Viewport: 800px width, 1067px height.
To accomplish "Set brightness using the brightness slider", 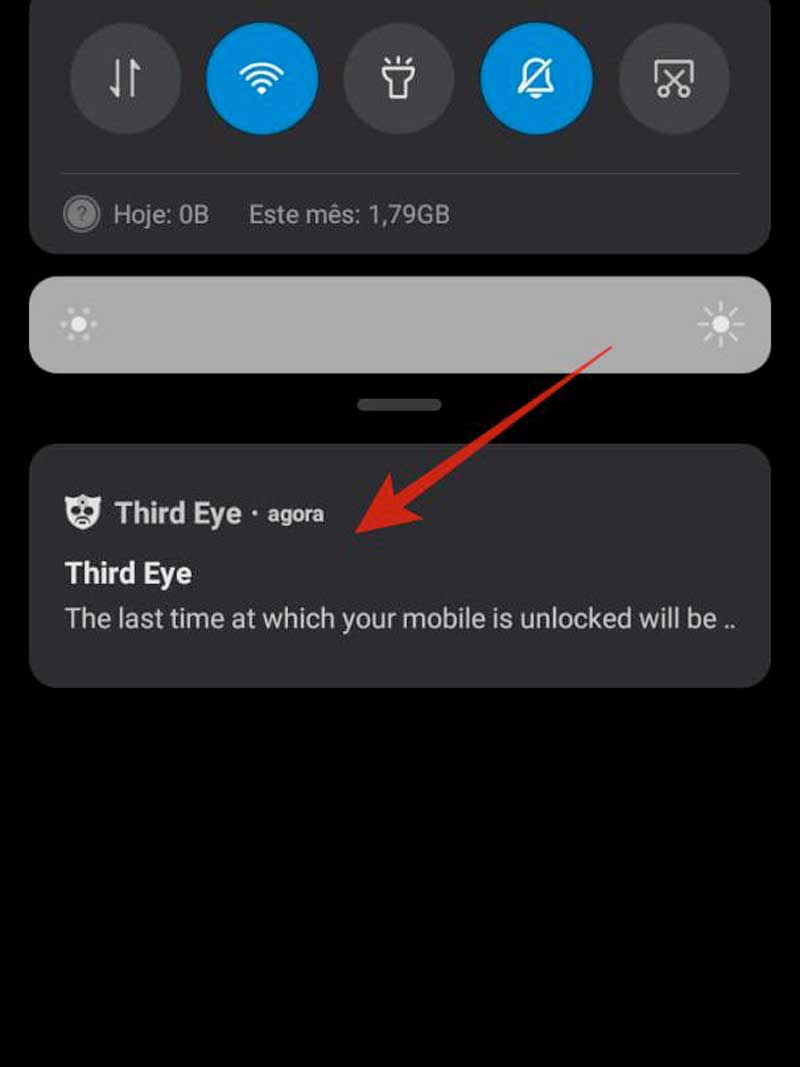I will coord(400,325).
